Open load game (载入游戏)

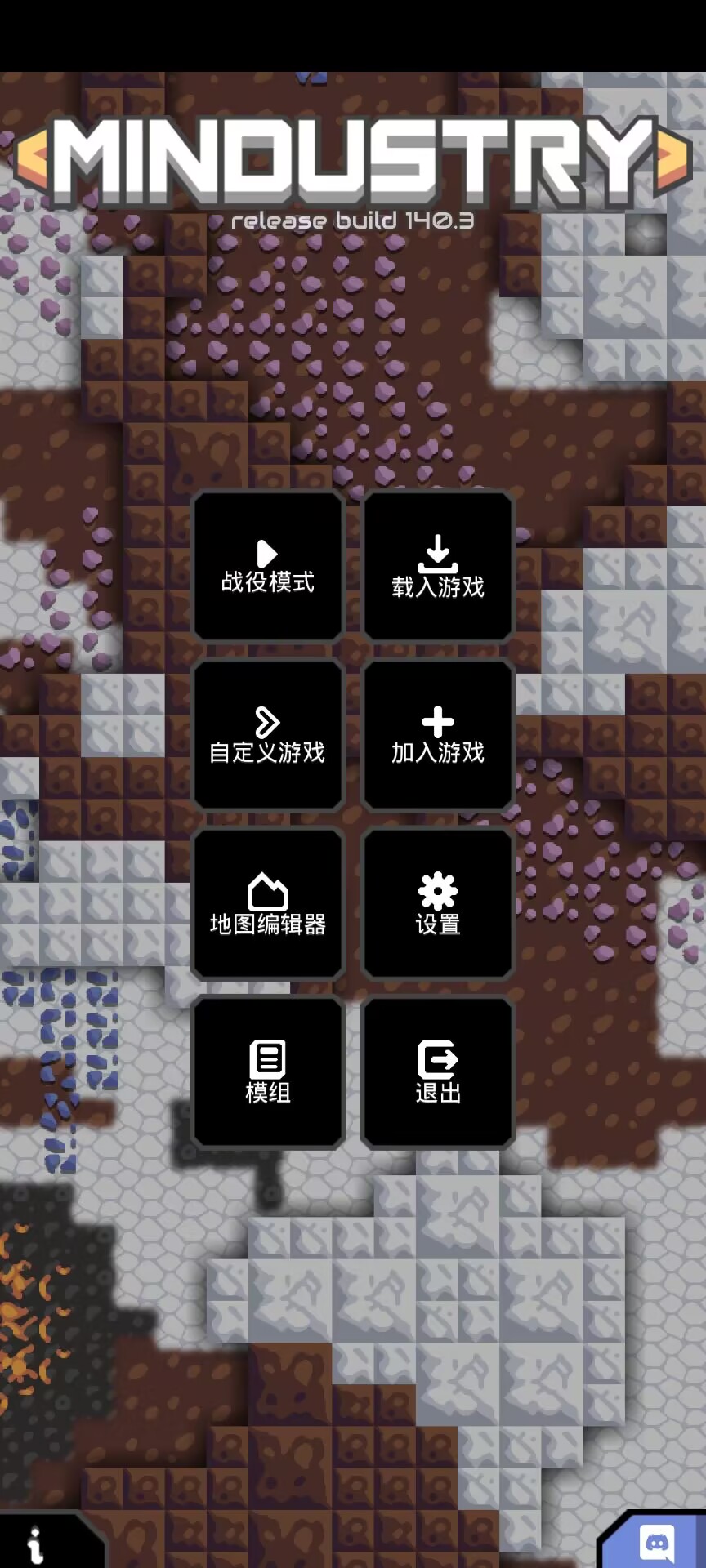pyautogui.click(x=438, y=566)
